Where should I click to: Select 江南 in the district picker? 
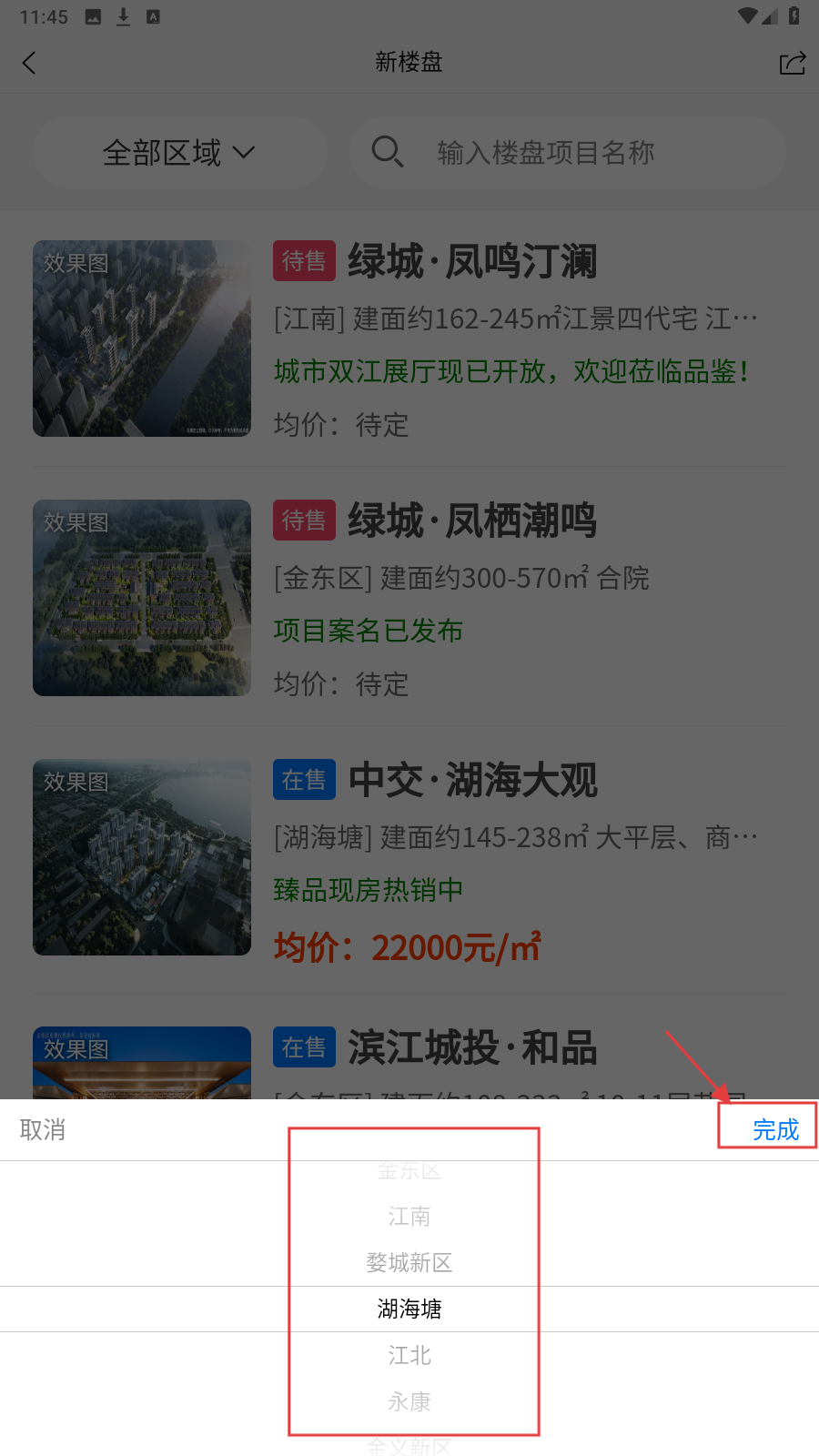click(x=409, y=1216)
